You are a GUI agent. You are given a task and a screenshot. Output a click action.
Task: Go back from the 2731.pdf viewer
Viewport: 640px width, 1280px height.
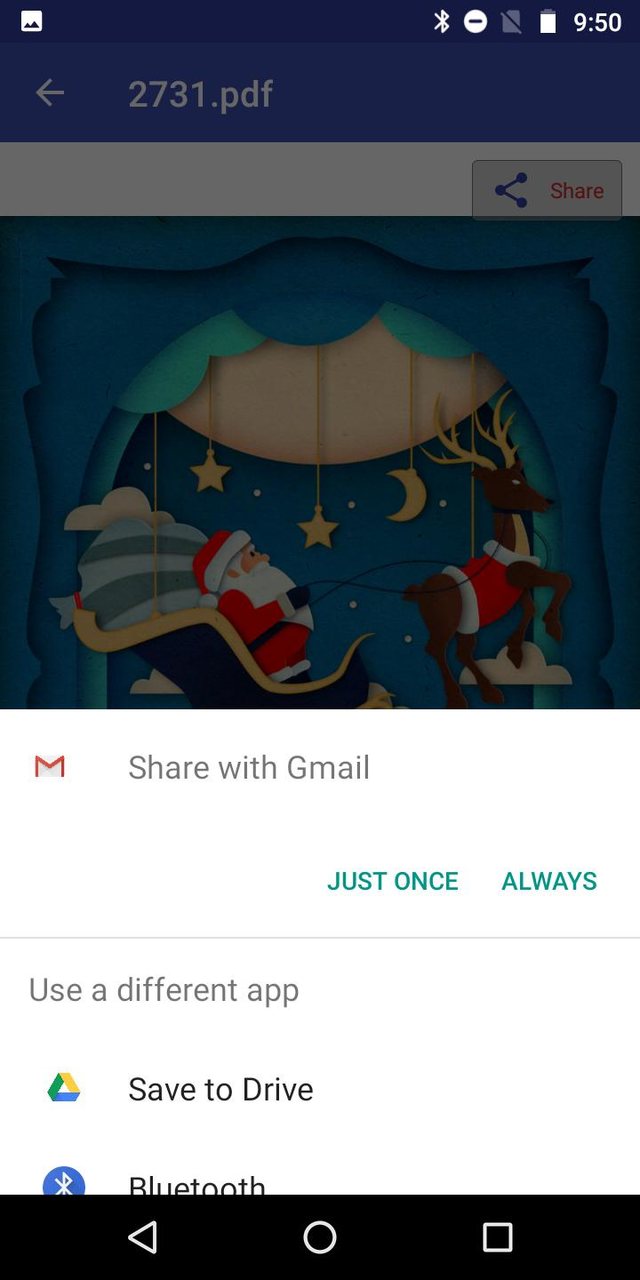[49, 94]
